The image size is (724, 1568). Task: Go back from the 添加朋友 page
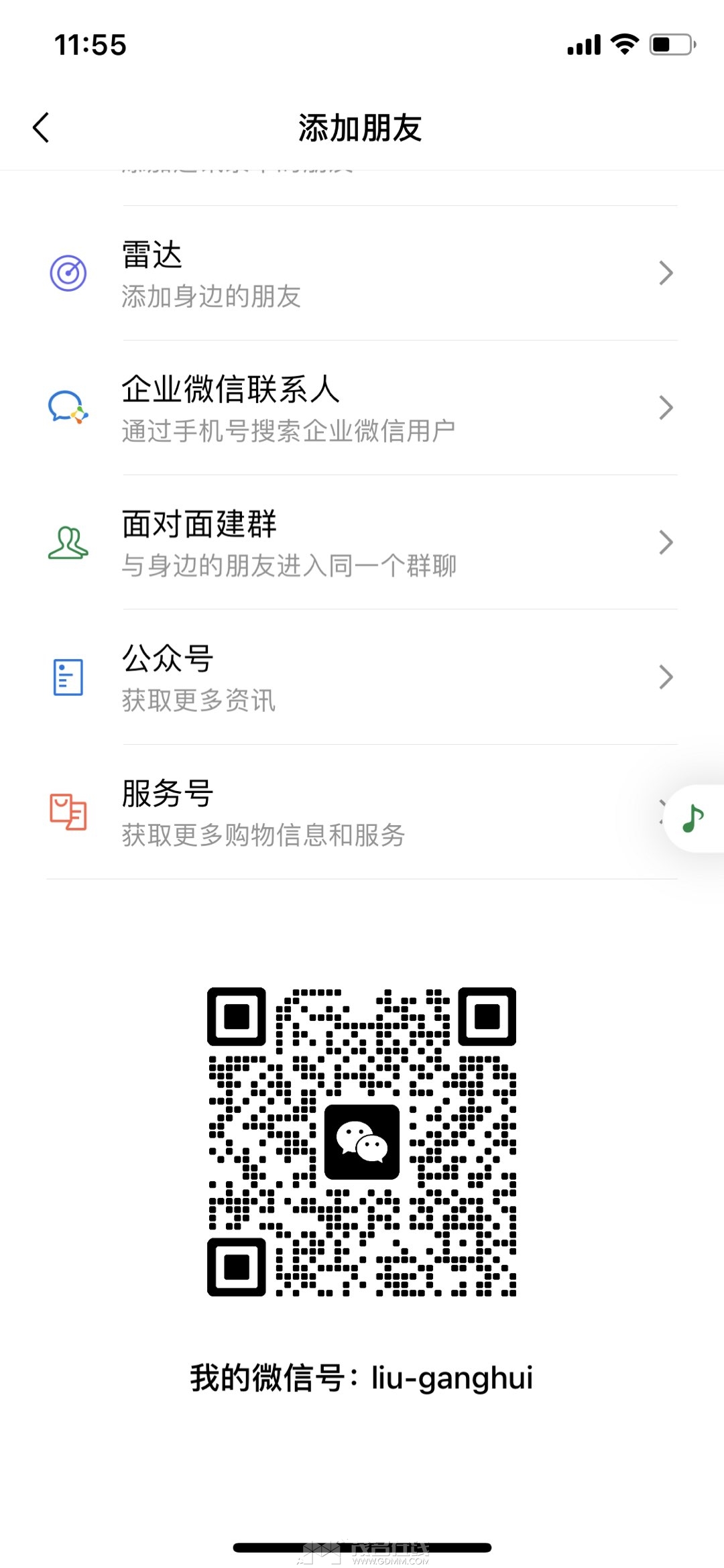41,127
